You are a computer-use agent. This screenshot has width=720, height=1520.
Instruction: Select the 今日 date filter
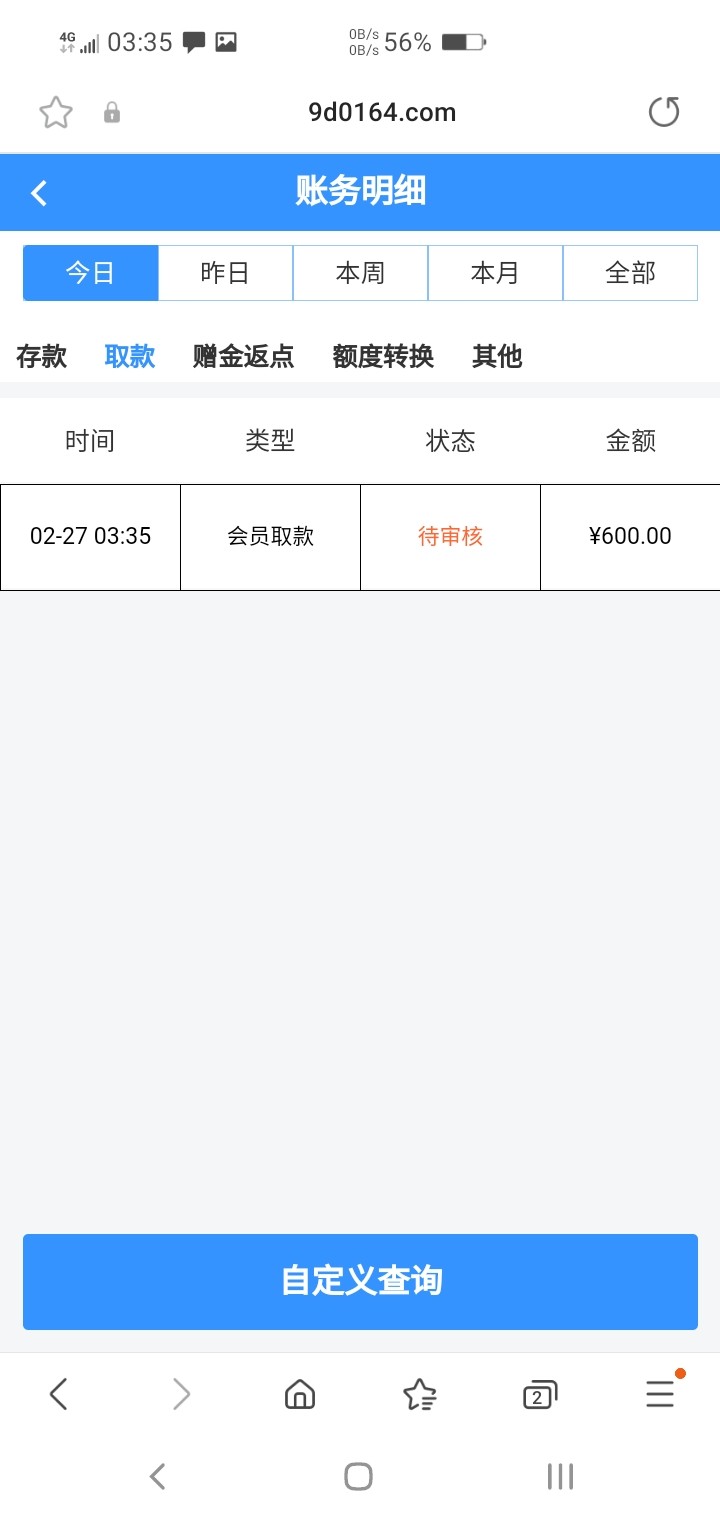[91, 273]
